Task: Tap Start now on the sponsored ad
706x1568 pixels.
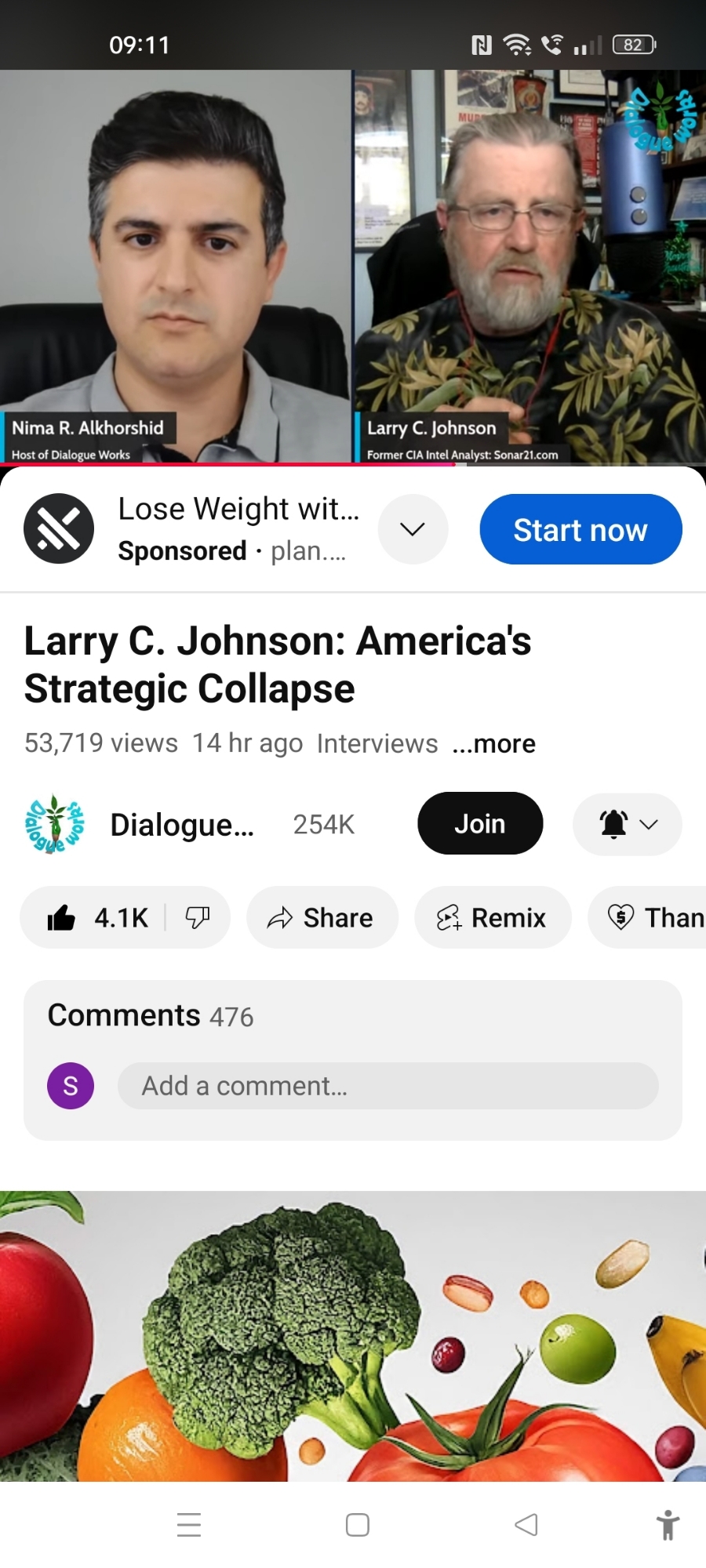Action: click(x=580, y=529)
